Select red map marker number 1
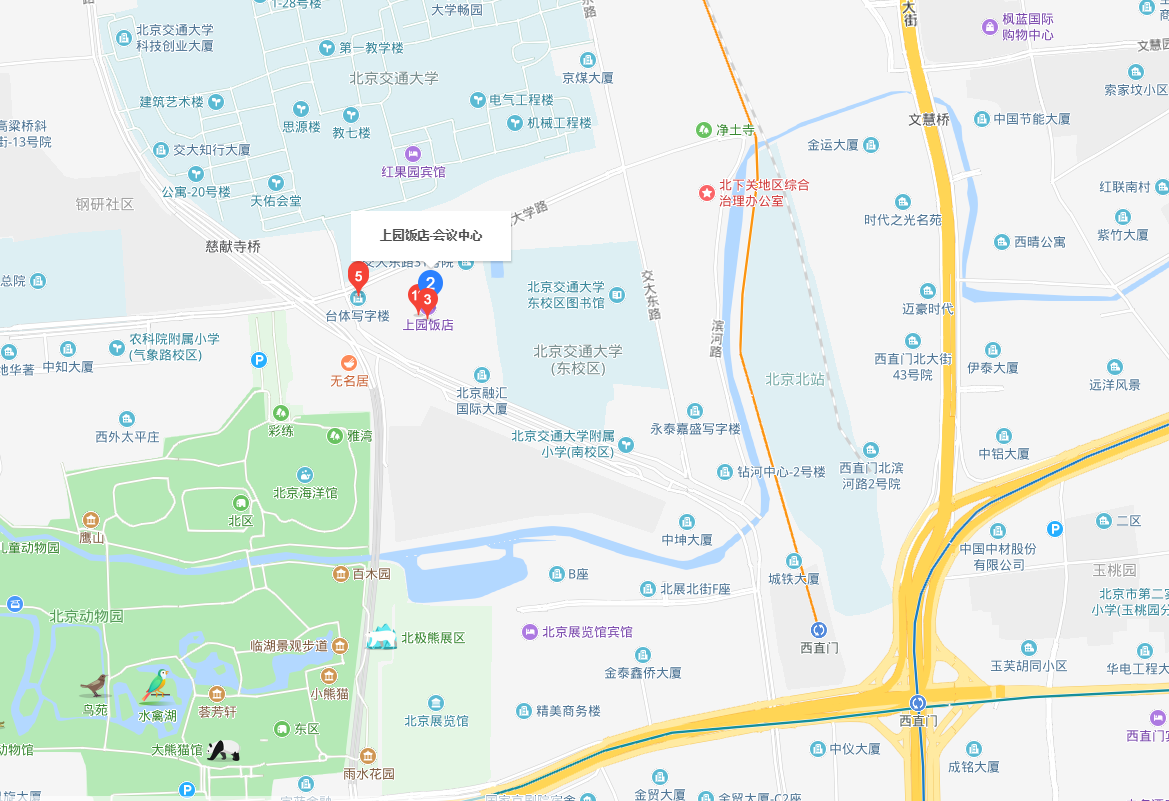Viewport: 1169px width, 801px height. 413,295
